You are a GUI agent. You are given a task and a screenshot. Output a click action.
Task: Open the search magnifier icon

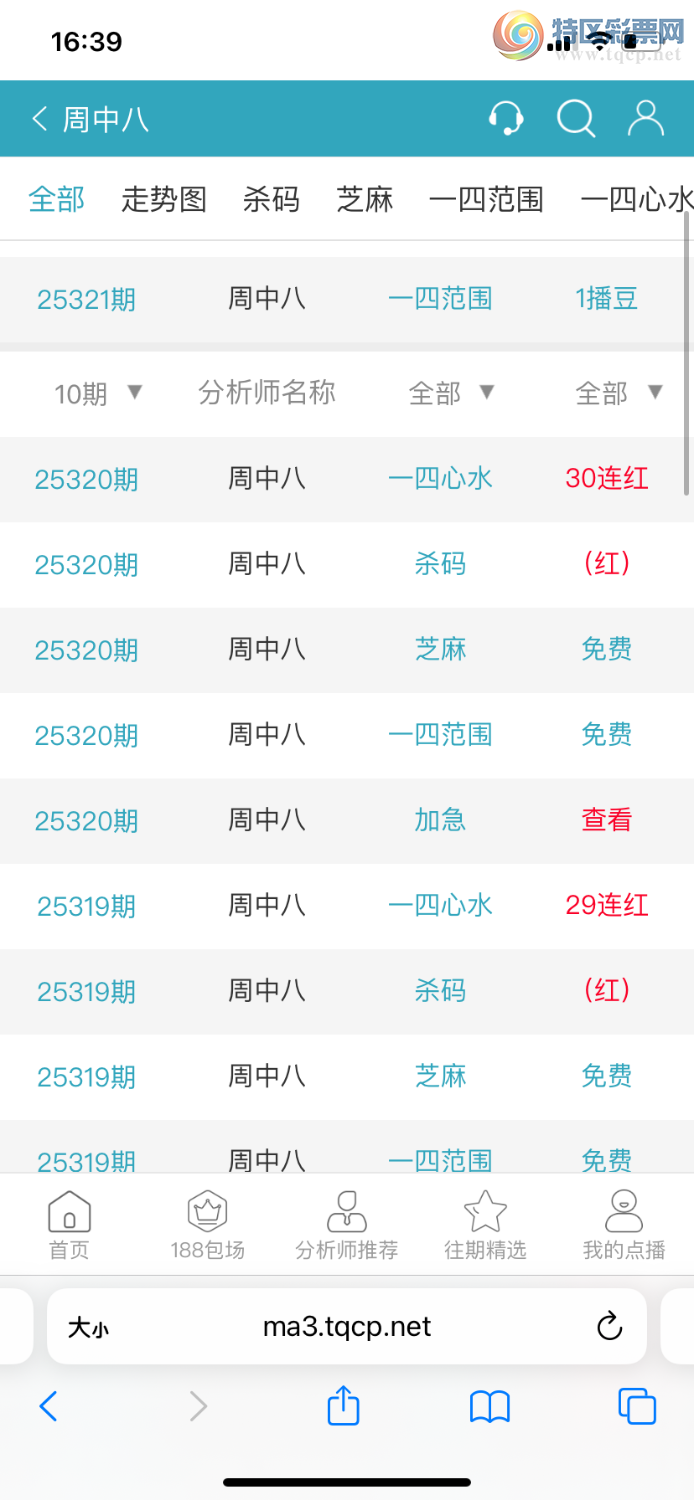click(x=576, y=118)
